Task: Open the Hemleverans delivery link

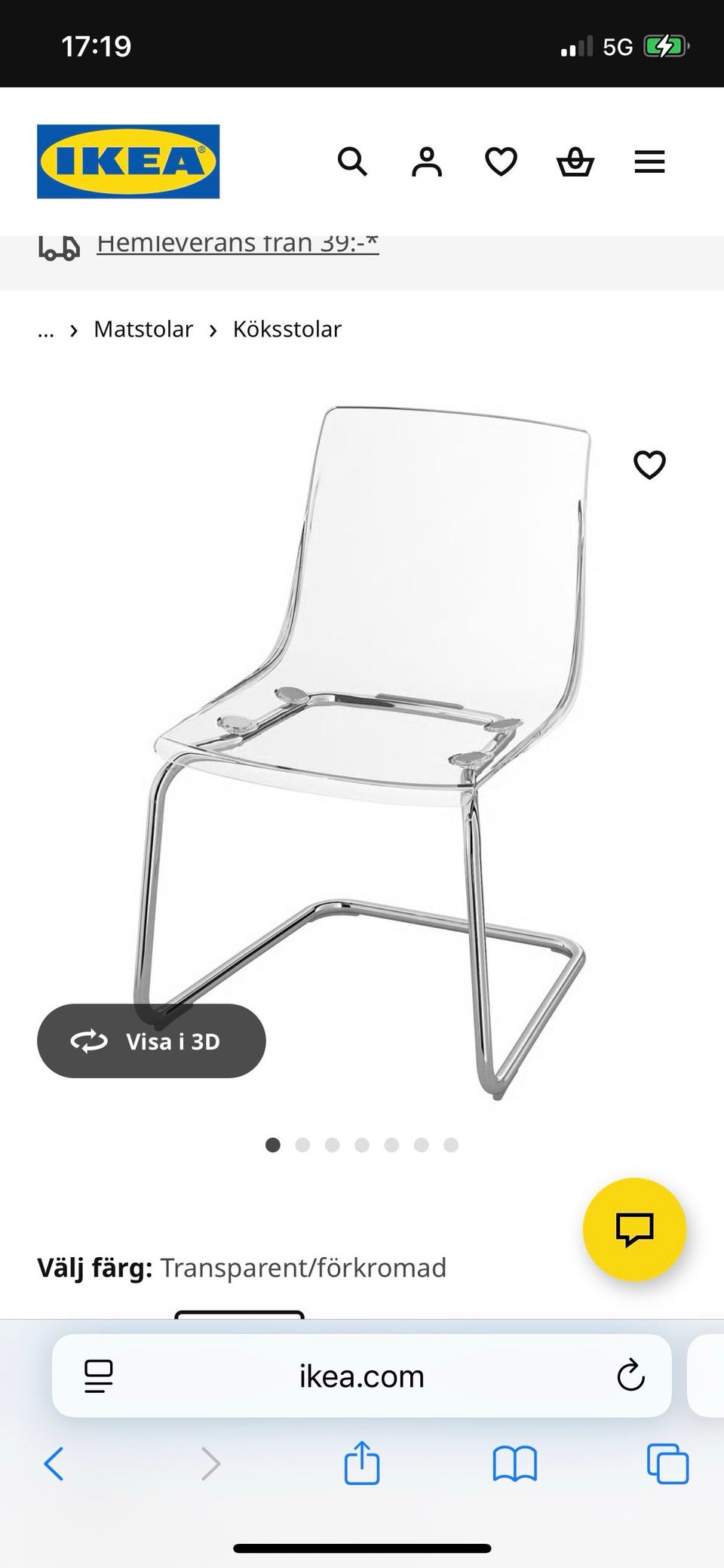Action: tap(238, 244)
